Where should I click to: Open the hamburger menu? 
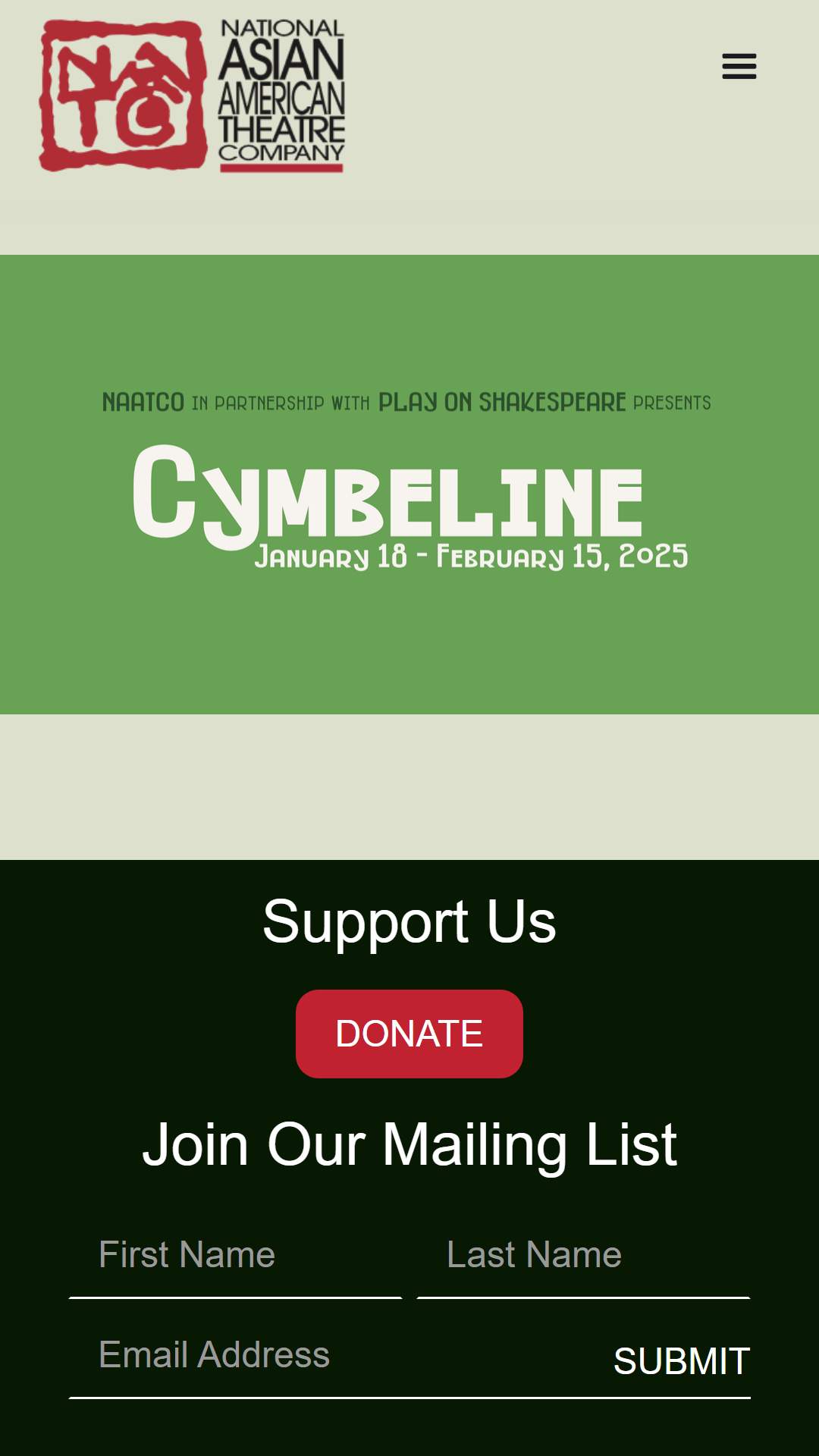739,66
